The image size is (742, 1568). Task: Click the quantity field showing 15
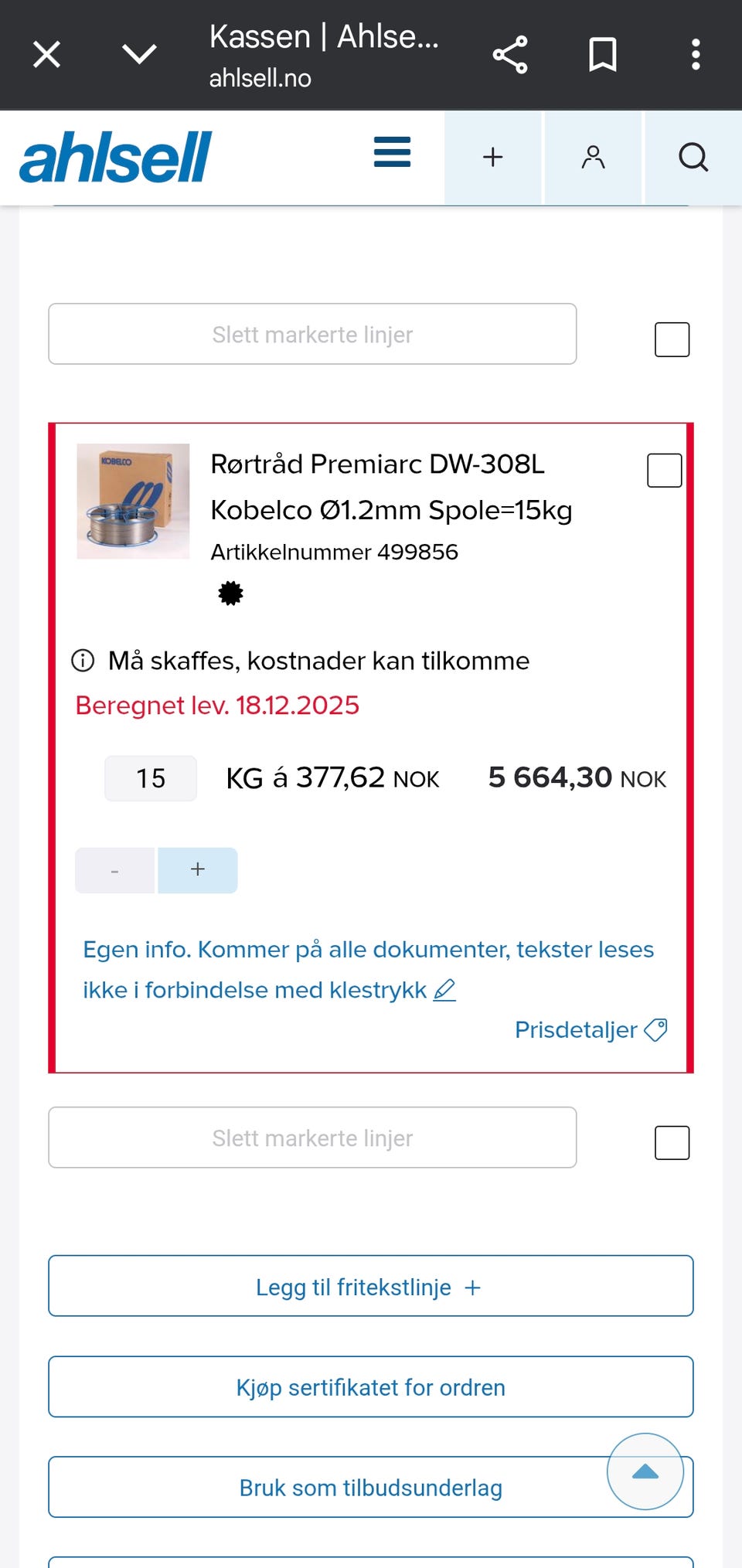(x=150, y=778)
